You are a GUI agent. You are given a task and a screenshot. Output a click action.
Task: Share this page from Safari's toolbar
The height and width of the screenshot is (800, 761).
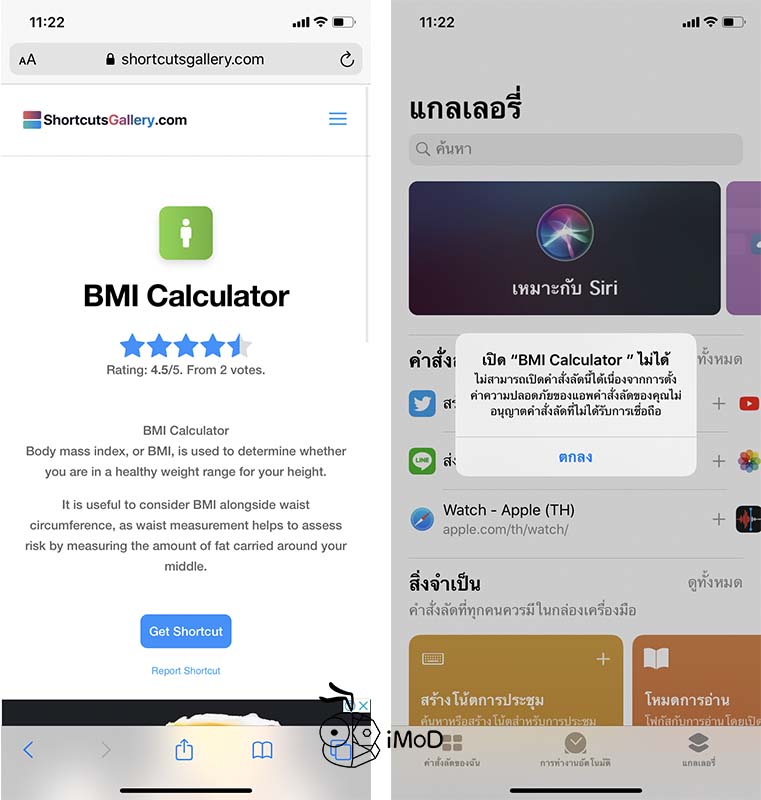(x=184, y=750)
